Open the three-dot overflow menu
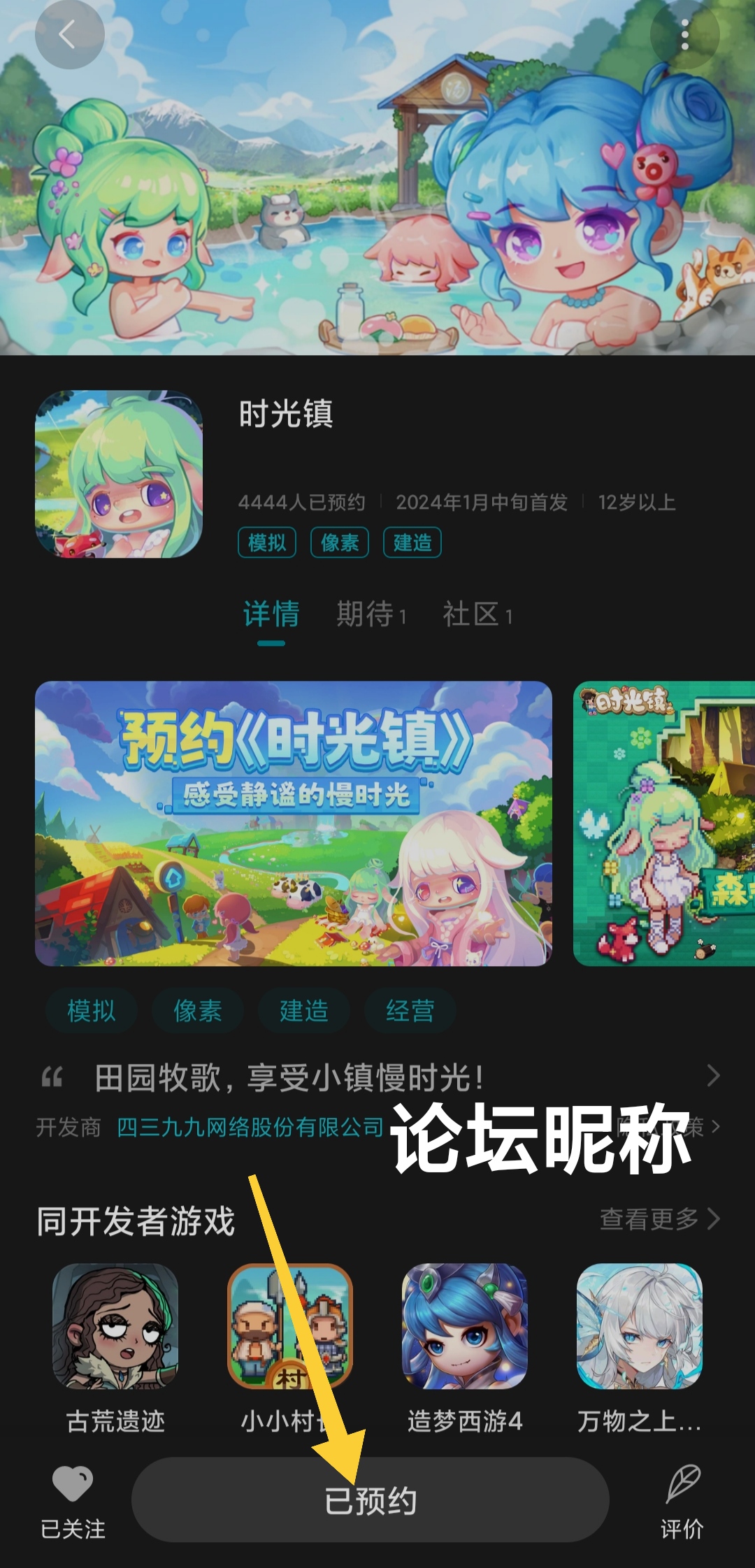The height and width of the screenshot is (1568, 755). click(x=684, y=34)
